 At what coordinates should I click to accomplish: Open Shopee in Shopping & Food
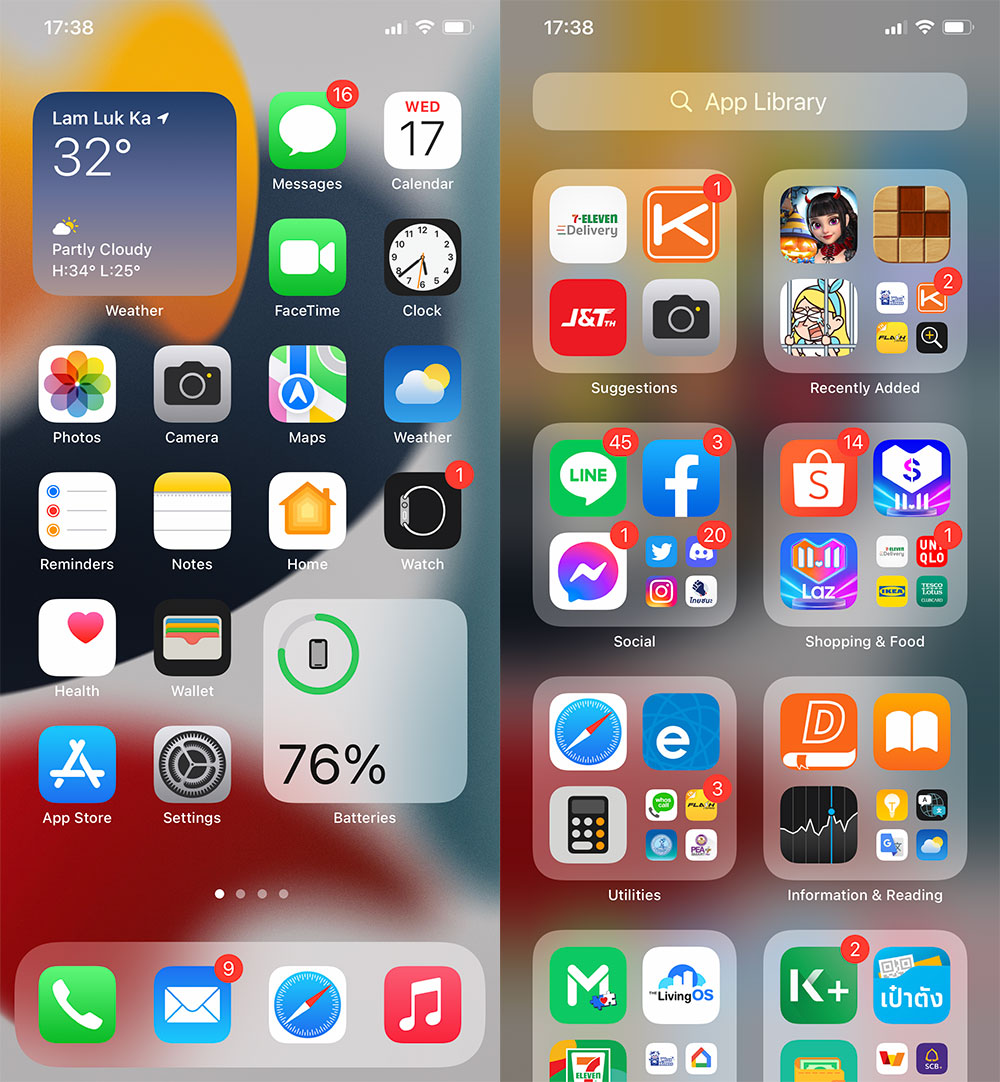(819, 478)
